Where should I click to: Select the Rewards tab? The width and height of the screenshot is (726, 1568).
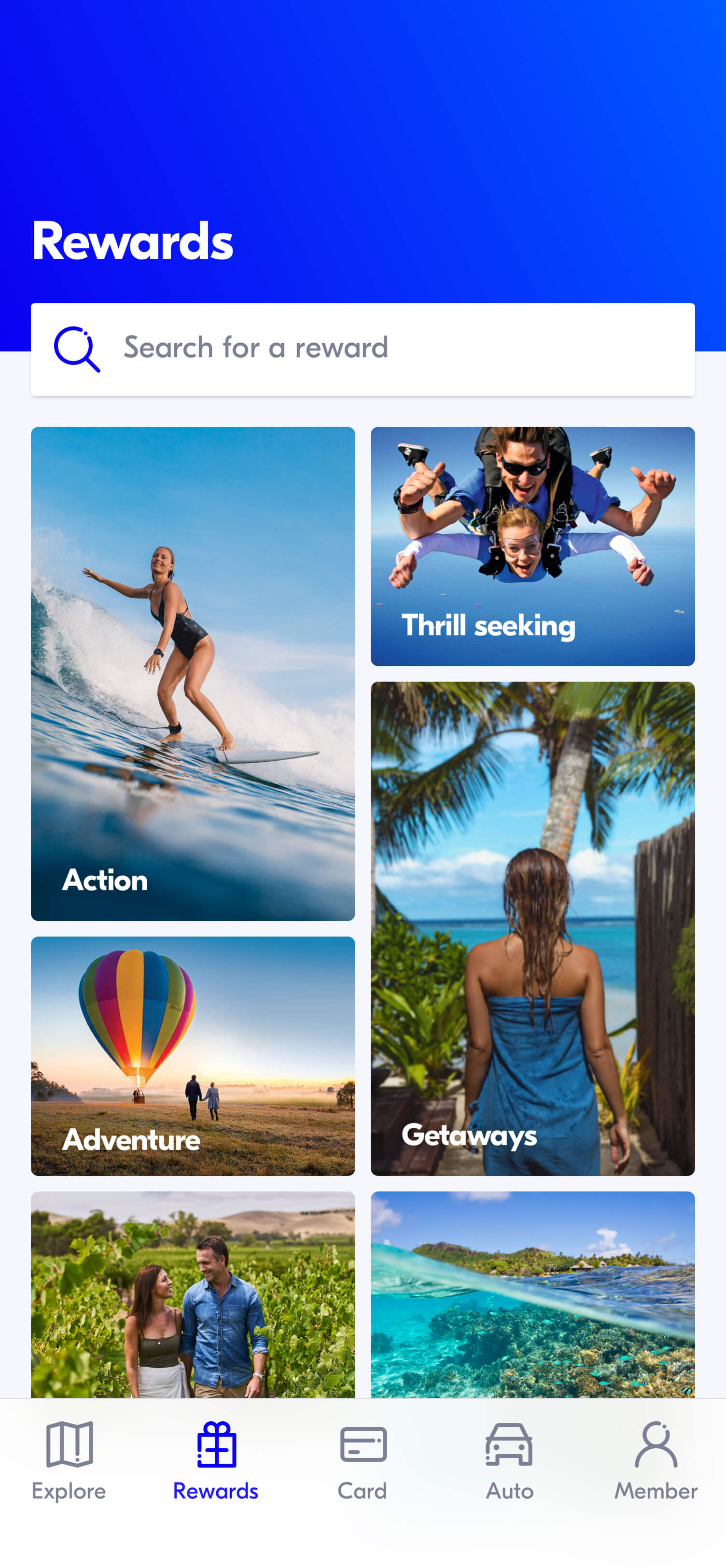tap(216, 1460)
